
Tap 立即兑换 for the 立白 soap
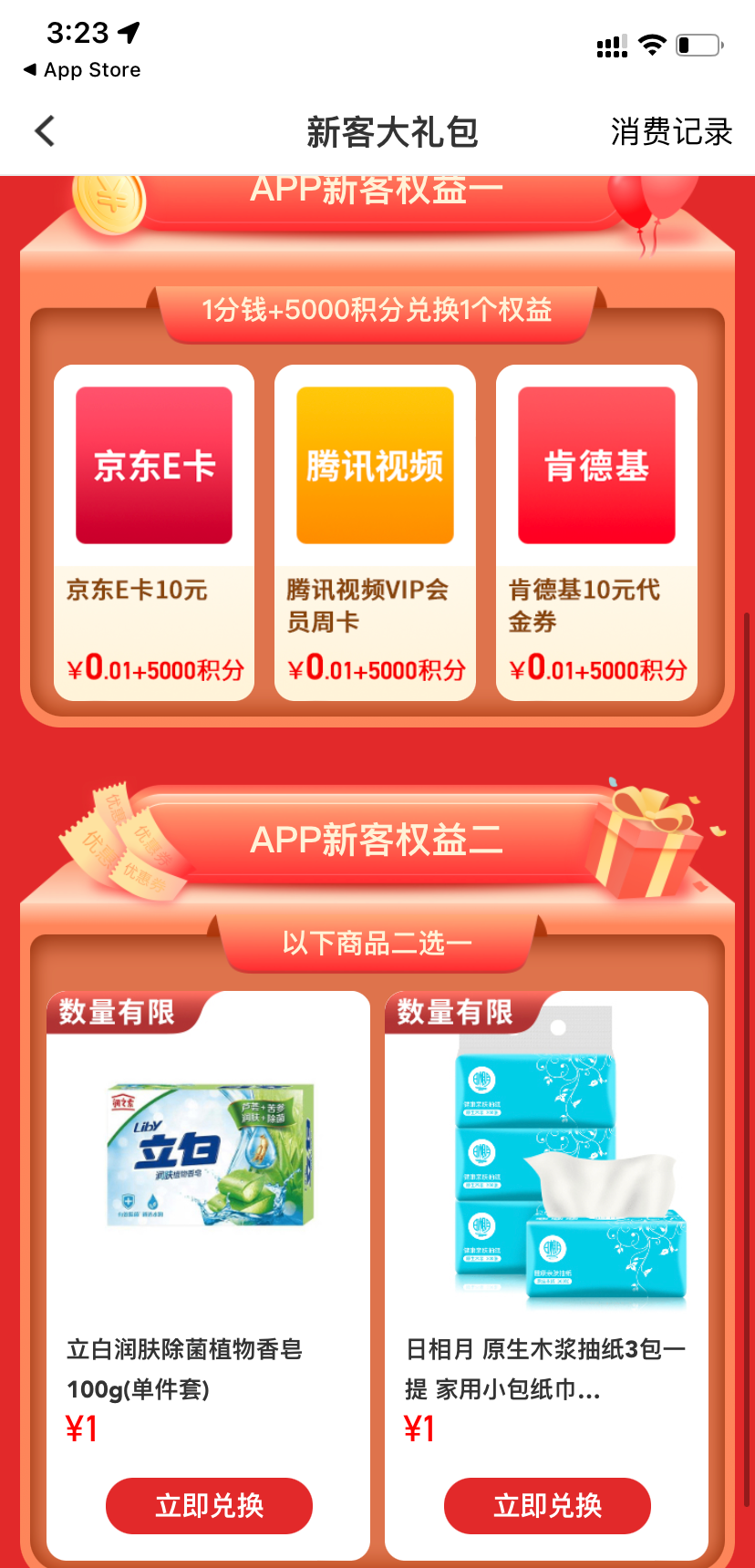(209, 1505)
